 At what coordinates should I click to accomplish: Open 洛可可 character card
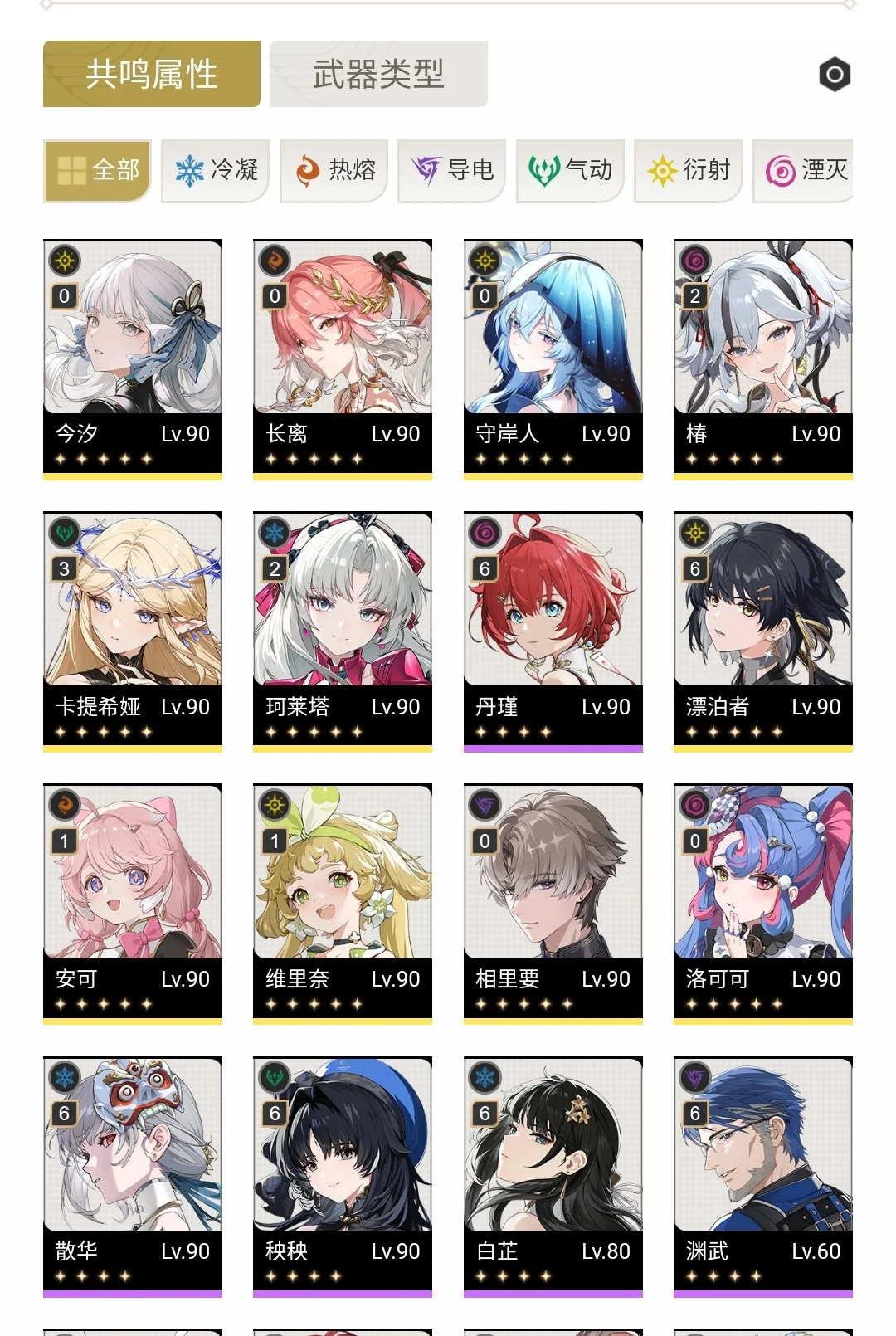click(x=763, y=903)
